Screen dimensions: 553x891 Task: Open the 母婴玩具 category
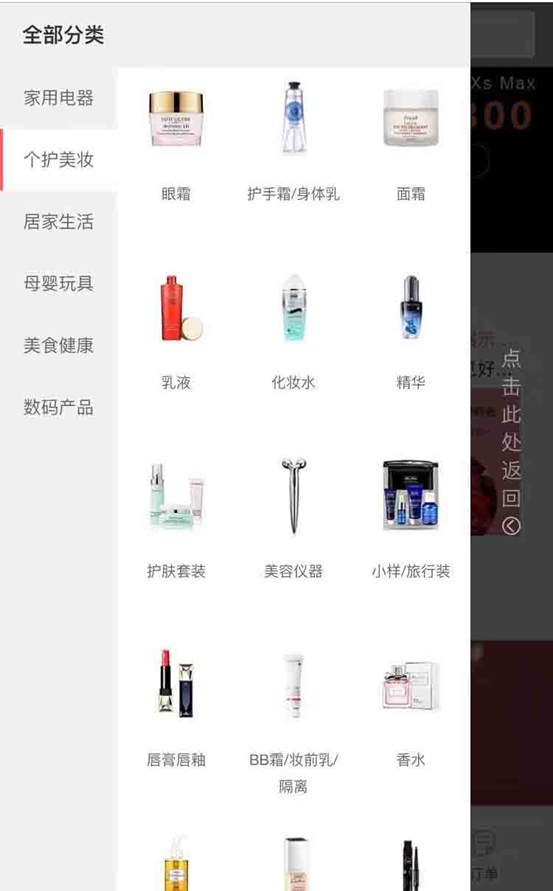(x=59, y=284)
